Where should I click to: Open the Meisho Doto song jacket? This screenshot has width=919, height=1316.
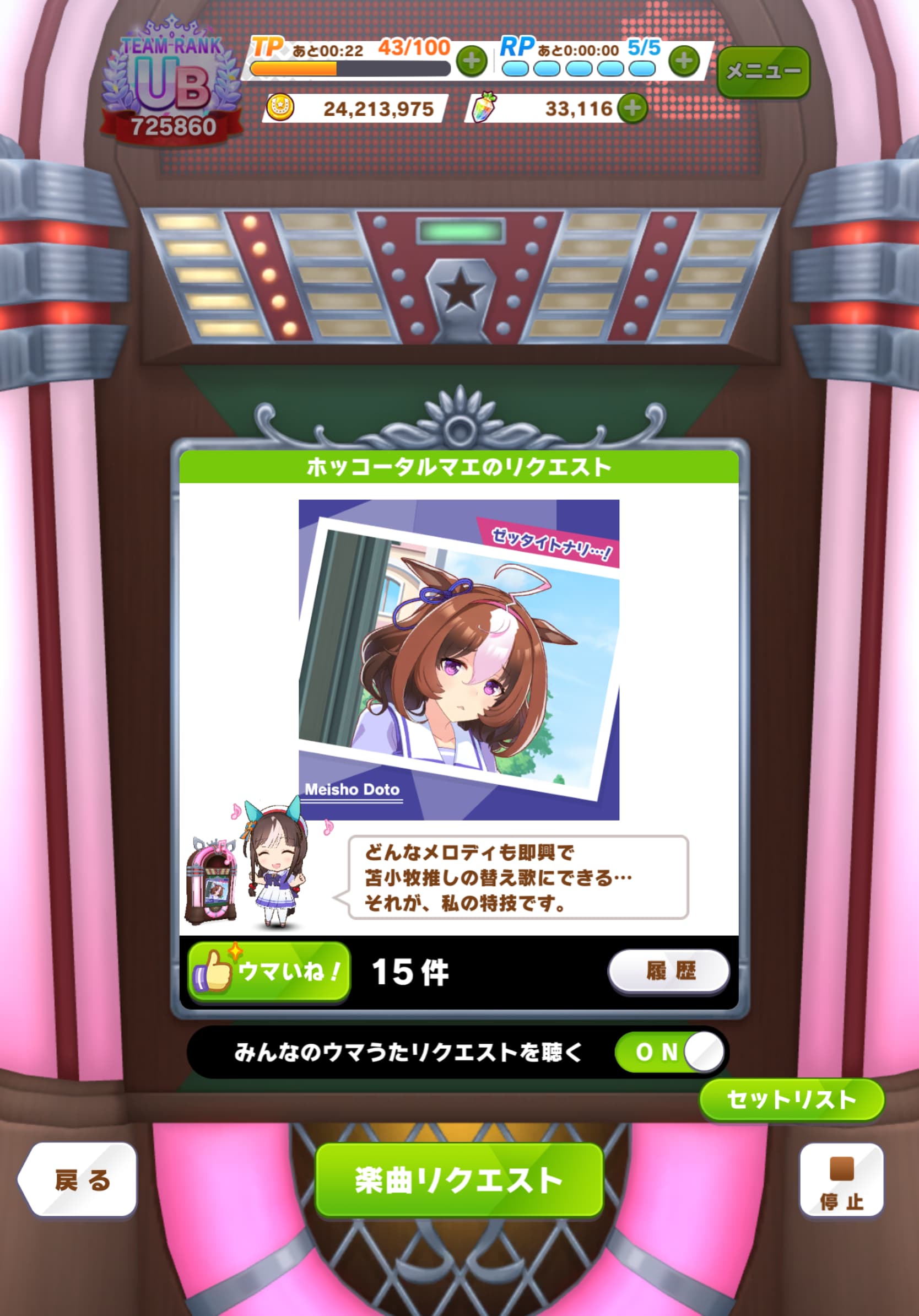[x=458, y=659]
